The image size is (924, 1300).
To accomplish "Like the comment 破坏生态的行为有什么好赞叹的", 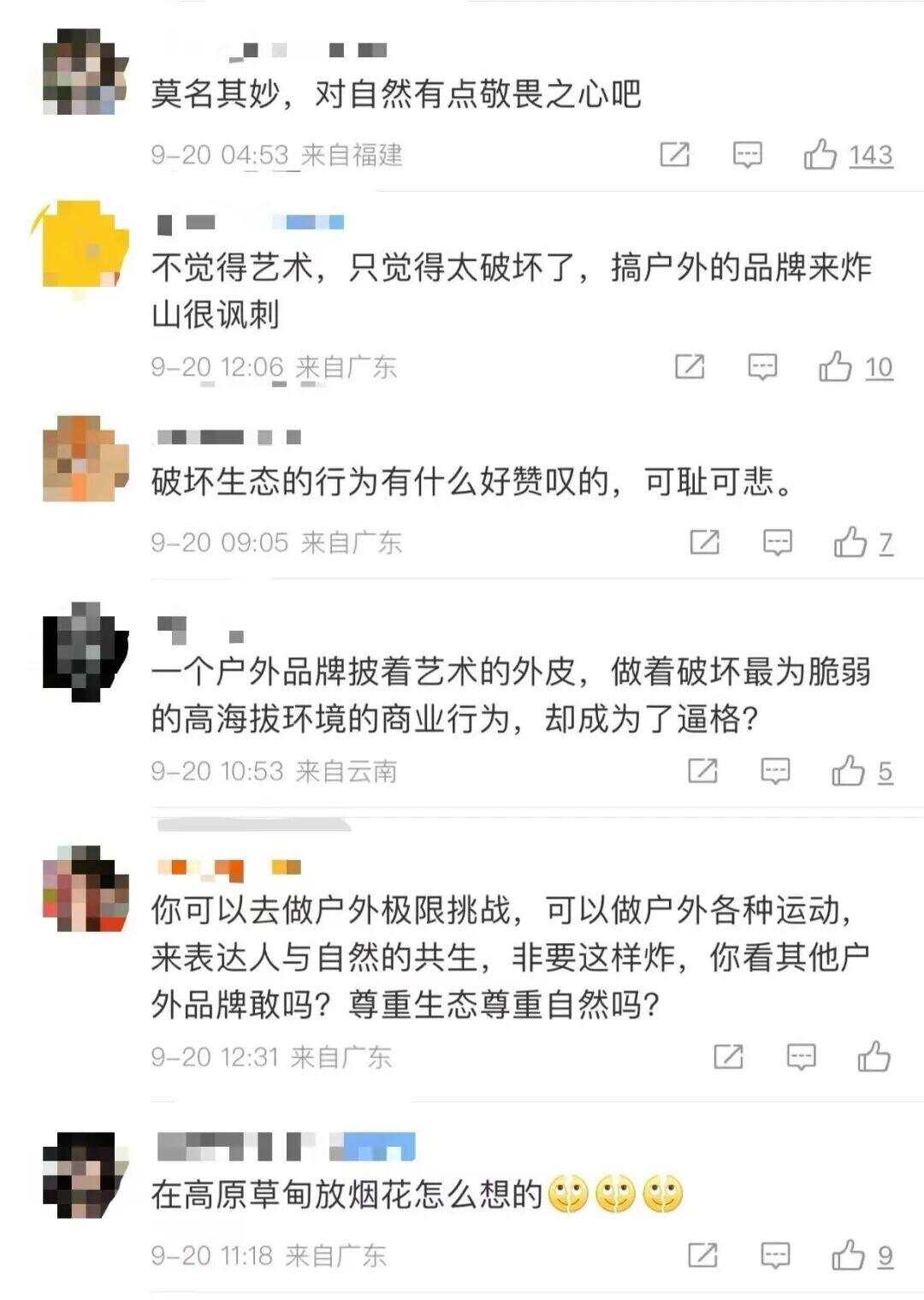I will click(850, 542).
